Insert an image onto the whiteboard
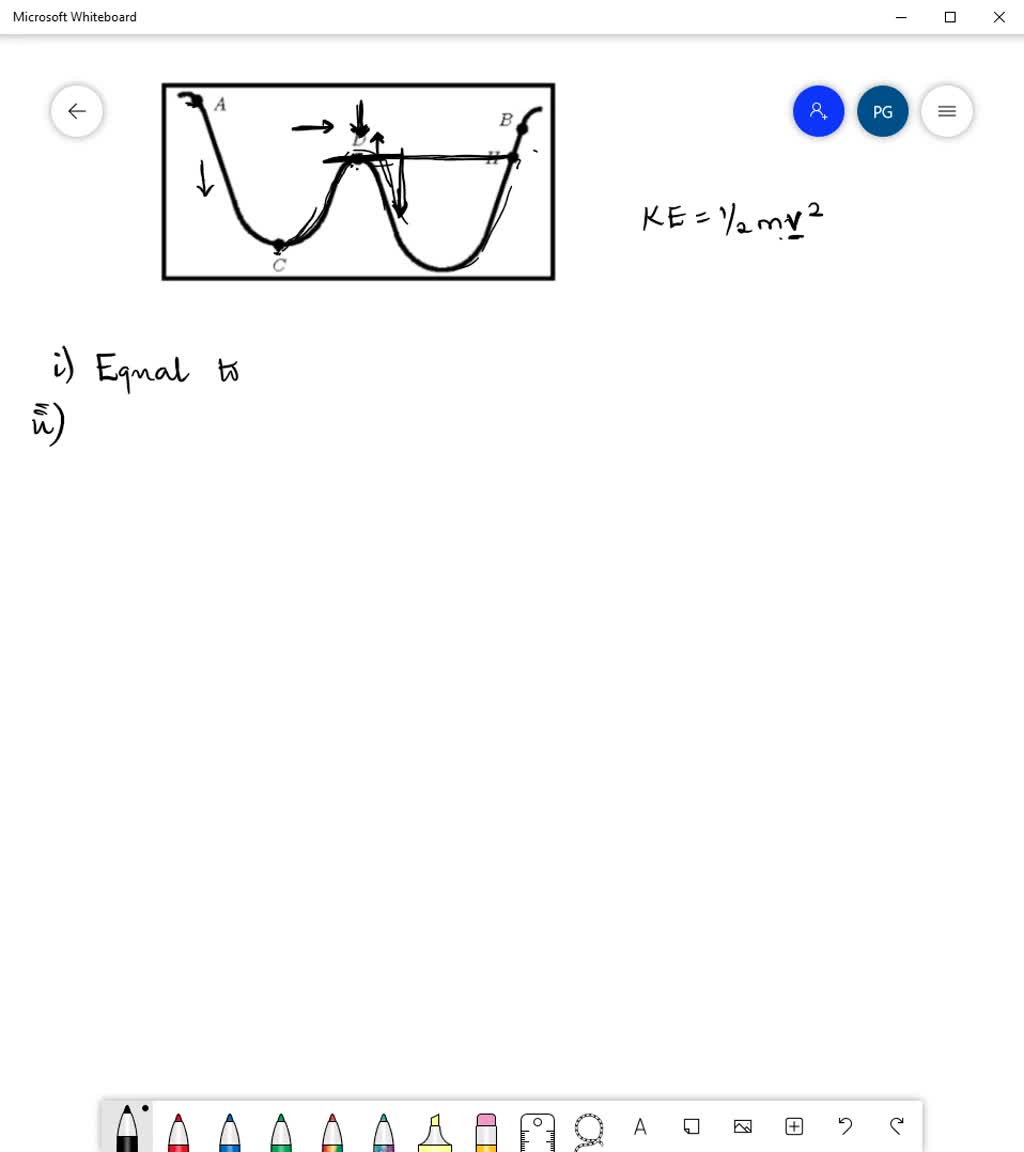 coord(742,1126)
